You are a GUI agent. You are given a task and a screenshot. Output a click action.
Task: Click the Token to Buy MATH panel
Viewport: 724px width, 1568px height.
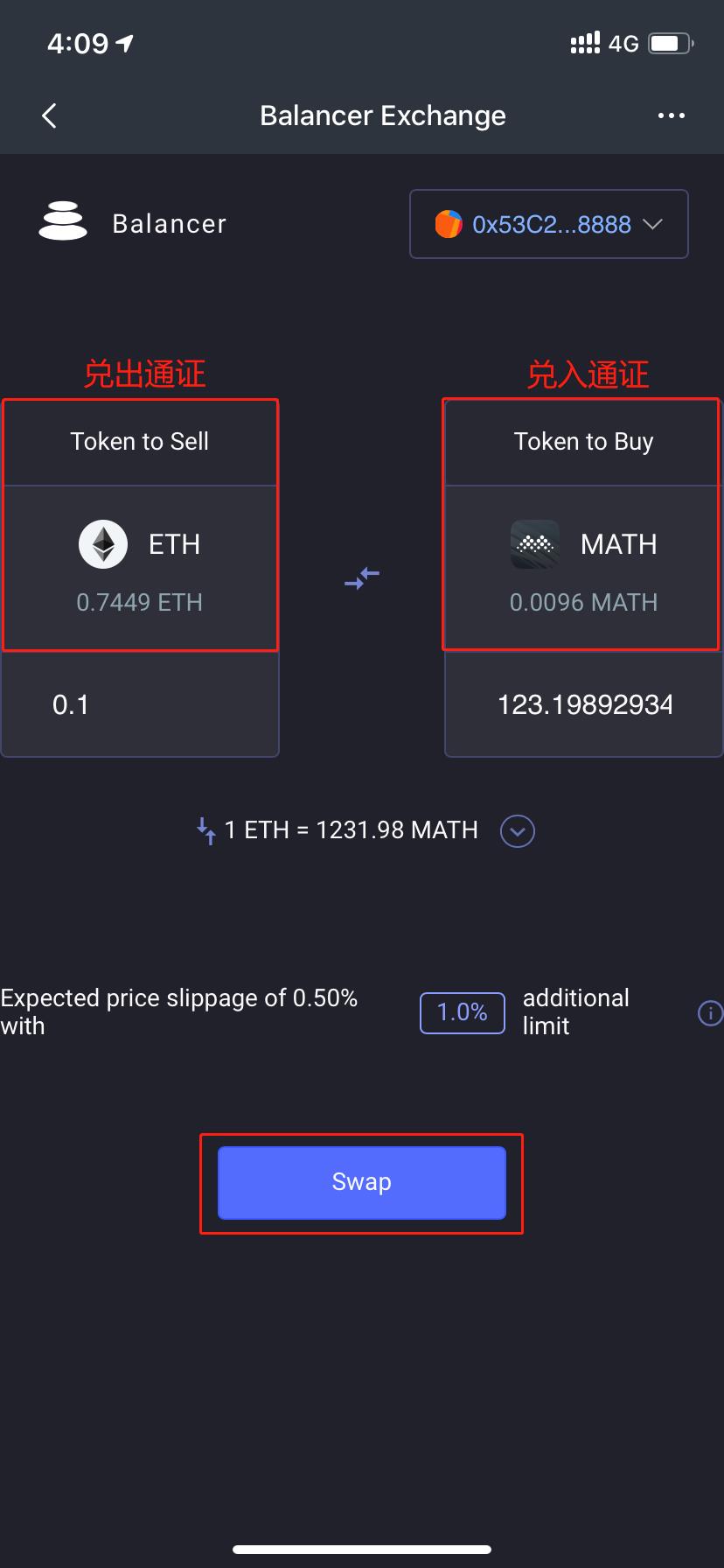coord(581,525)
